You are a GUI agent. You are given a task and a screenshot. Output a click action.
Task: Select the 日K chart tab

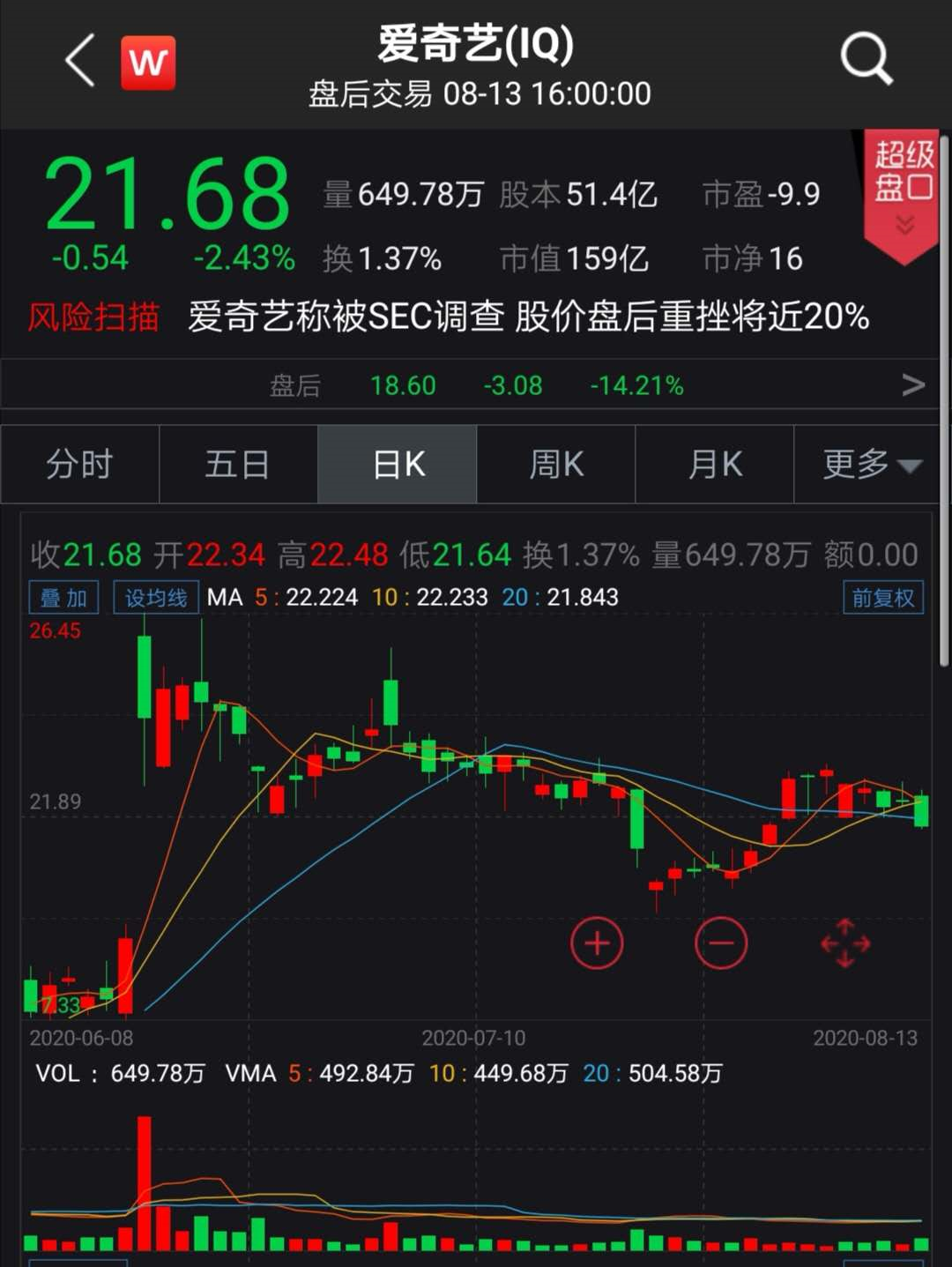[x=398, y=464]
